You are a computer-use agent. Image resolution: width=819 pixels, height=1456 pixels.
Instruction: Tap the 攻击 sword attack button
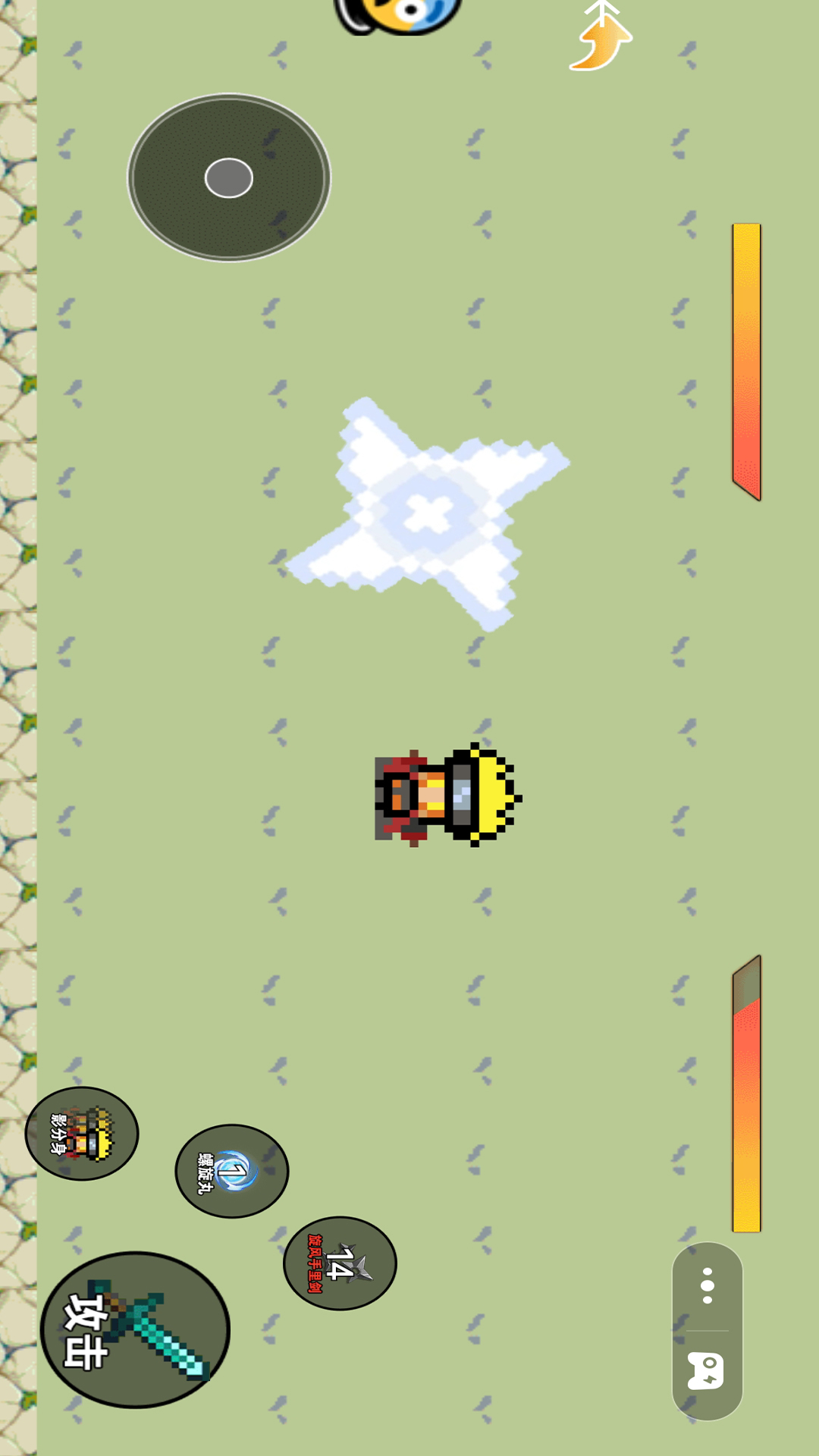click(x=135, y=1329)
